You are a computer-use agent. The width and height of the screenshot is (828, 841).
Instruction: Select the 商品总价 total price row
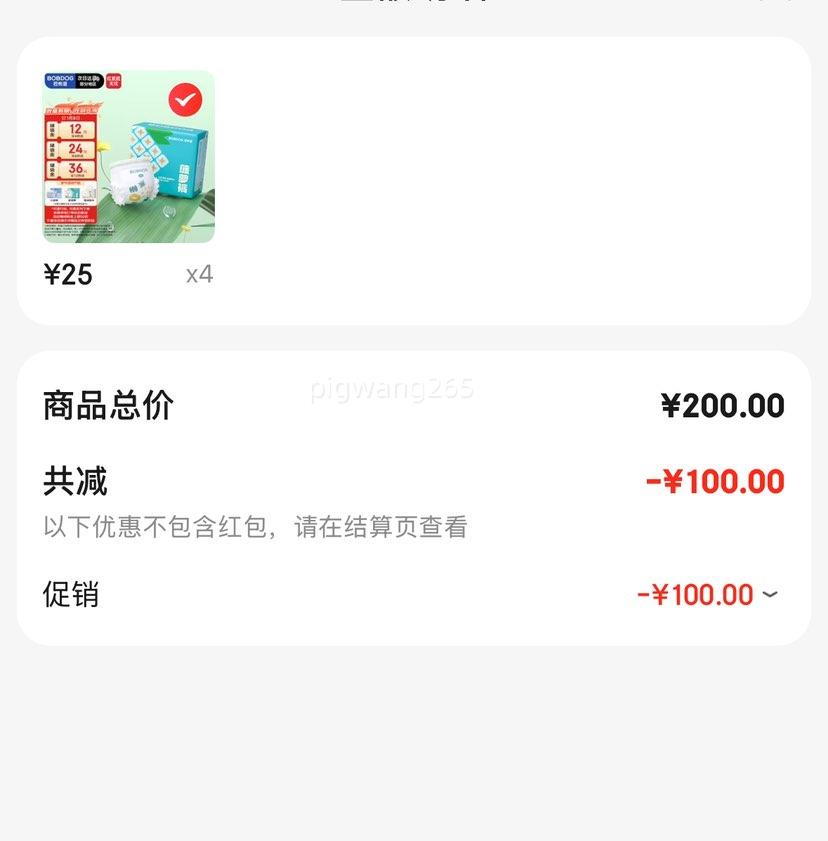(108, 405)
